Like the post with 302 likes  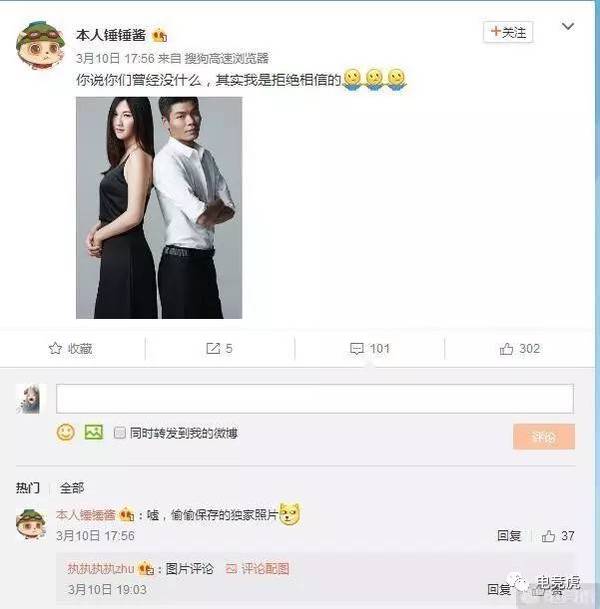point(520,349)
